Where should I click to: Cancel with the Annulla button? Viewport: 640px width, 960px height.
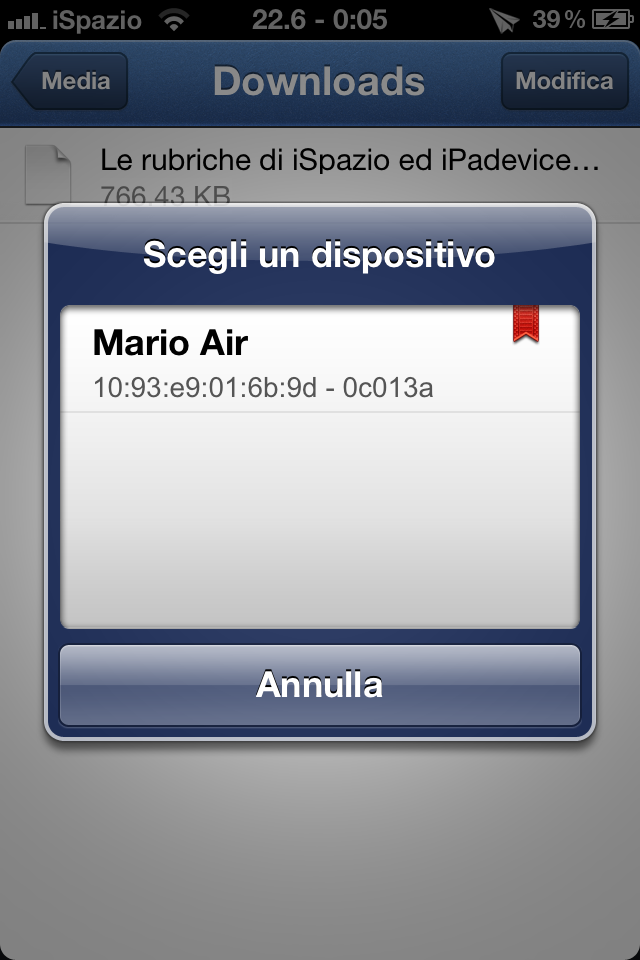coord(319,685)
